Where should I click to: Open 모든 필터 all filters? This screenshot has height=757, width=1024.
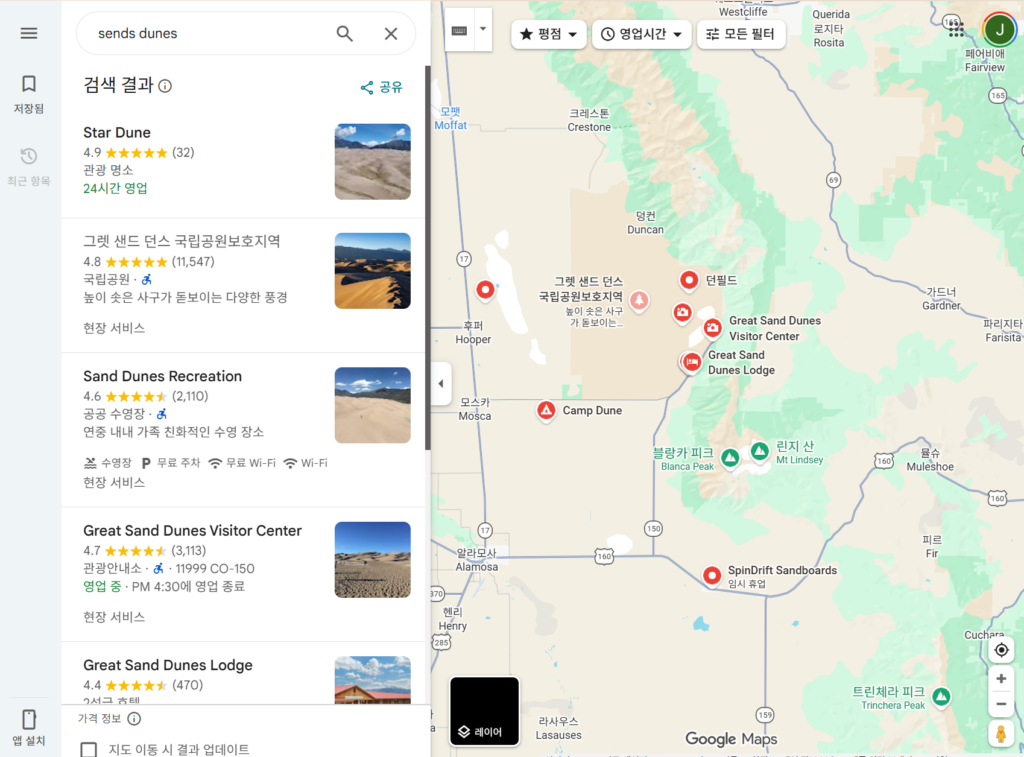coord(740,34)
